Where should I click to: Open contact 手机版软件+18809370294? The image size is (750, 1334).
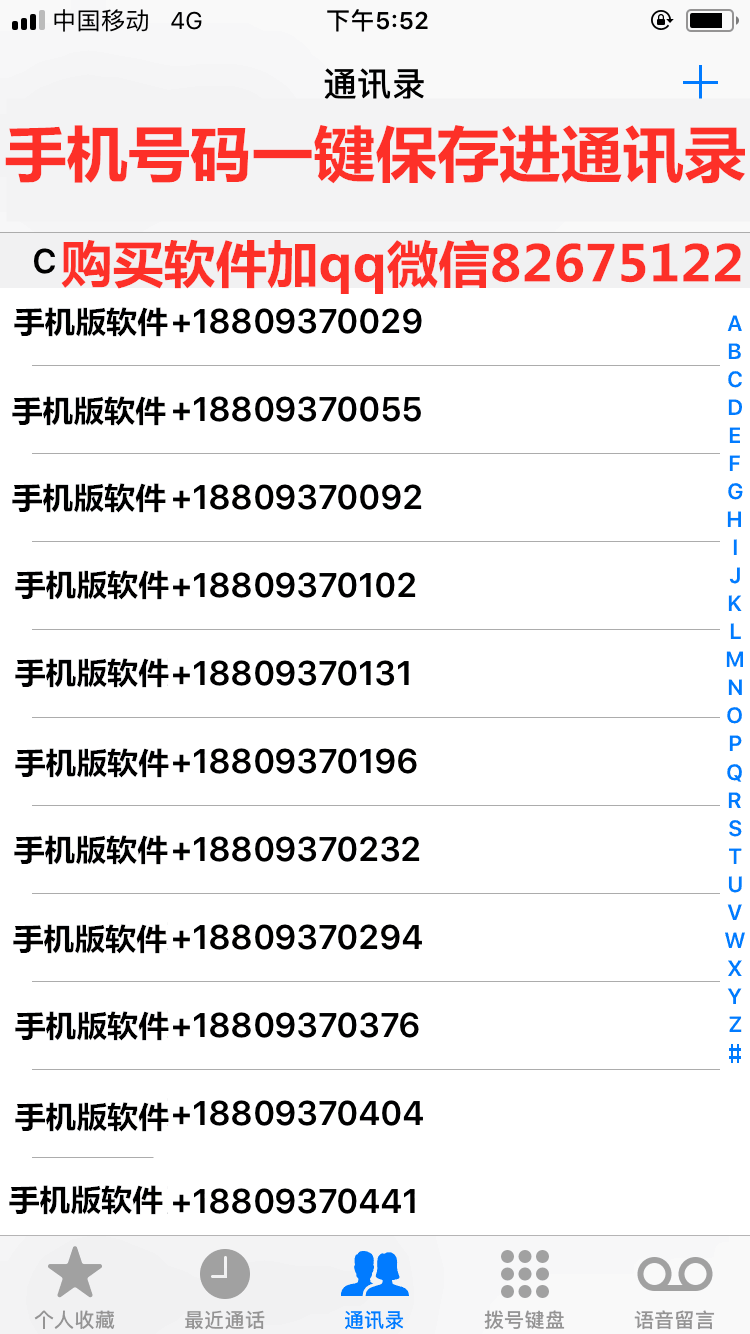pos(360,938)
